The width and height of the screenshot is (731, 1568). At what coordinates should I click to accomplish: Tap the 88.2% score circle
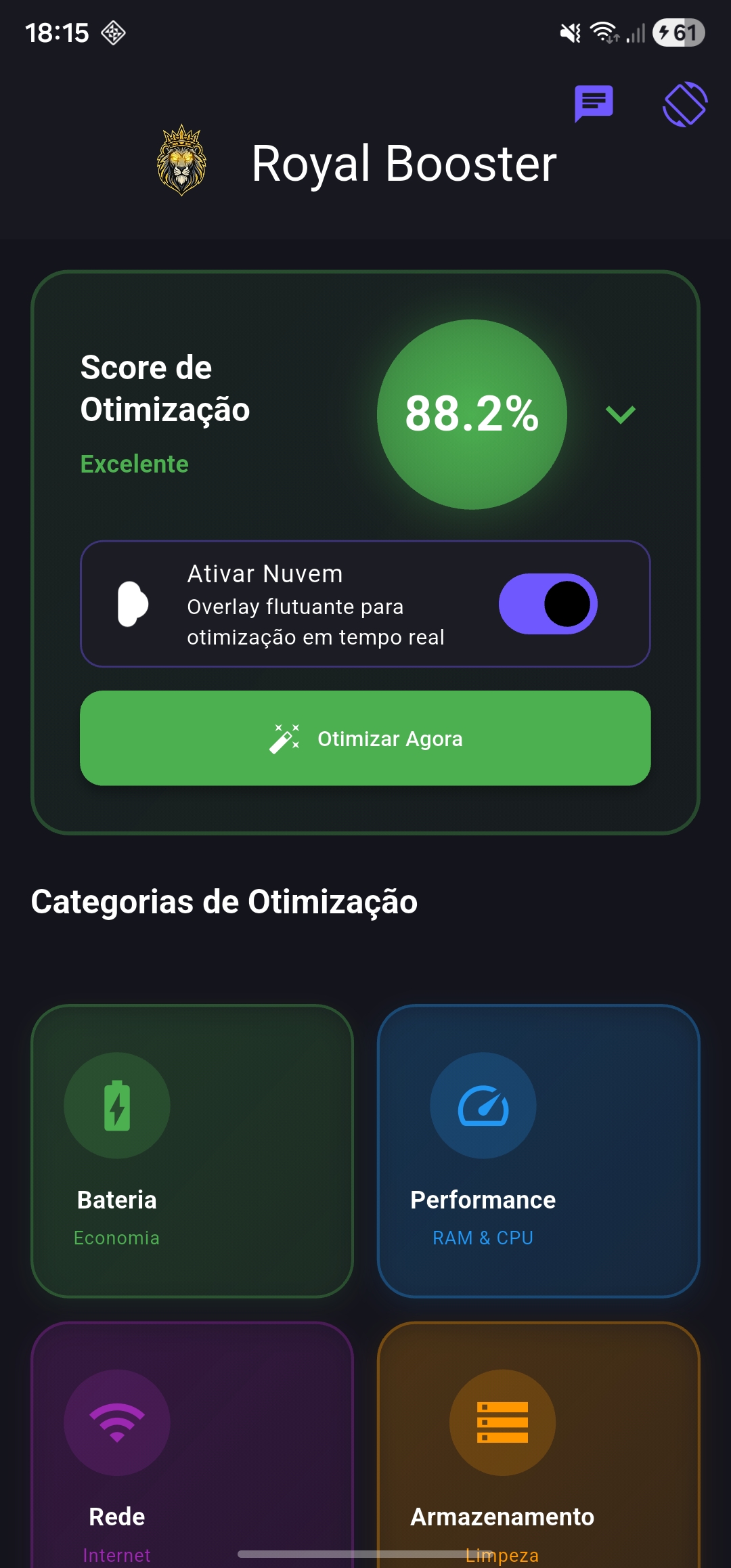[x=472, y=415]
